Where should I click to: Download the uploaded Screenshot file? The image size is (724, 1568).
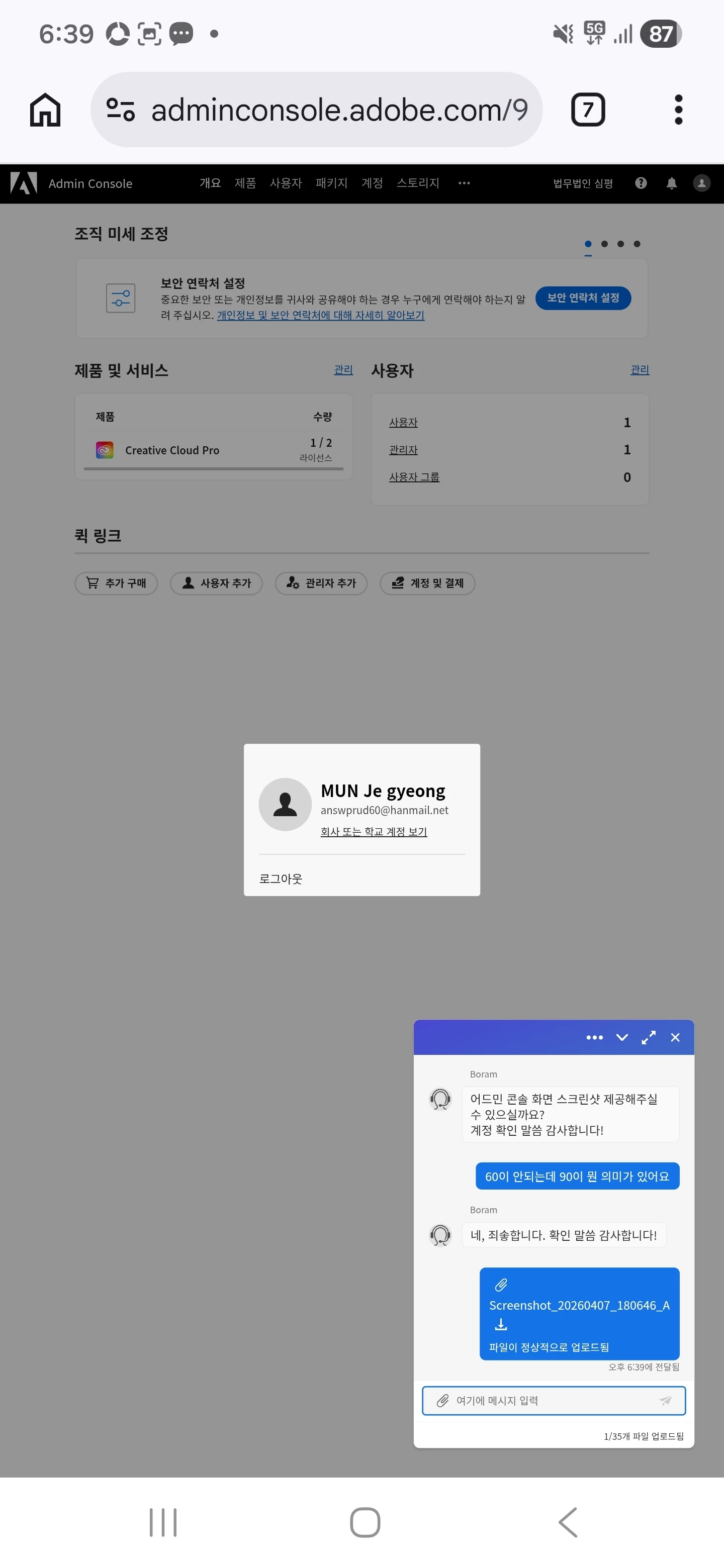501,1324
